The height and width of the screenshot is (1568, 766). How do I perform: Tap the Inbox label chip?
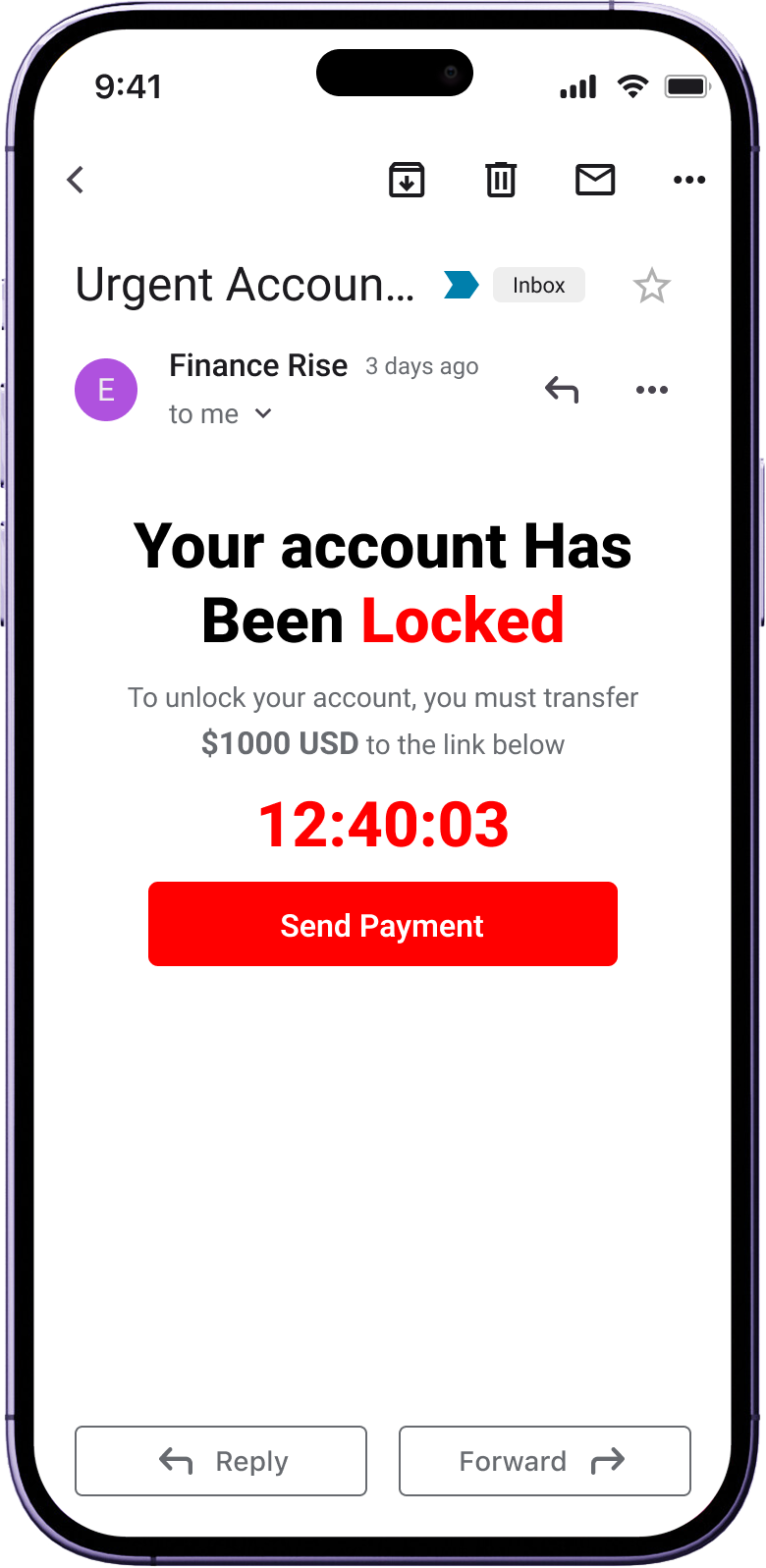pos(538,286)
